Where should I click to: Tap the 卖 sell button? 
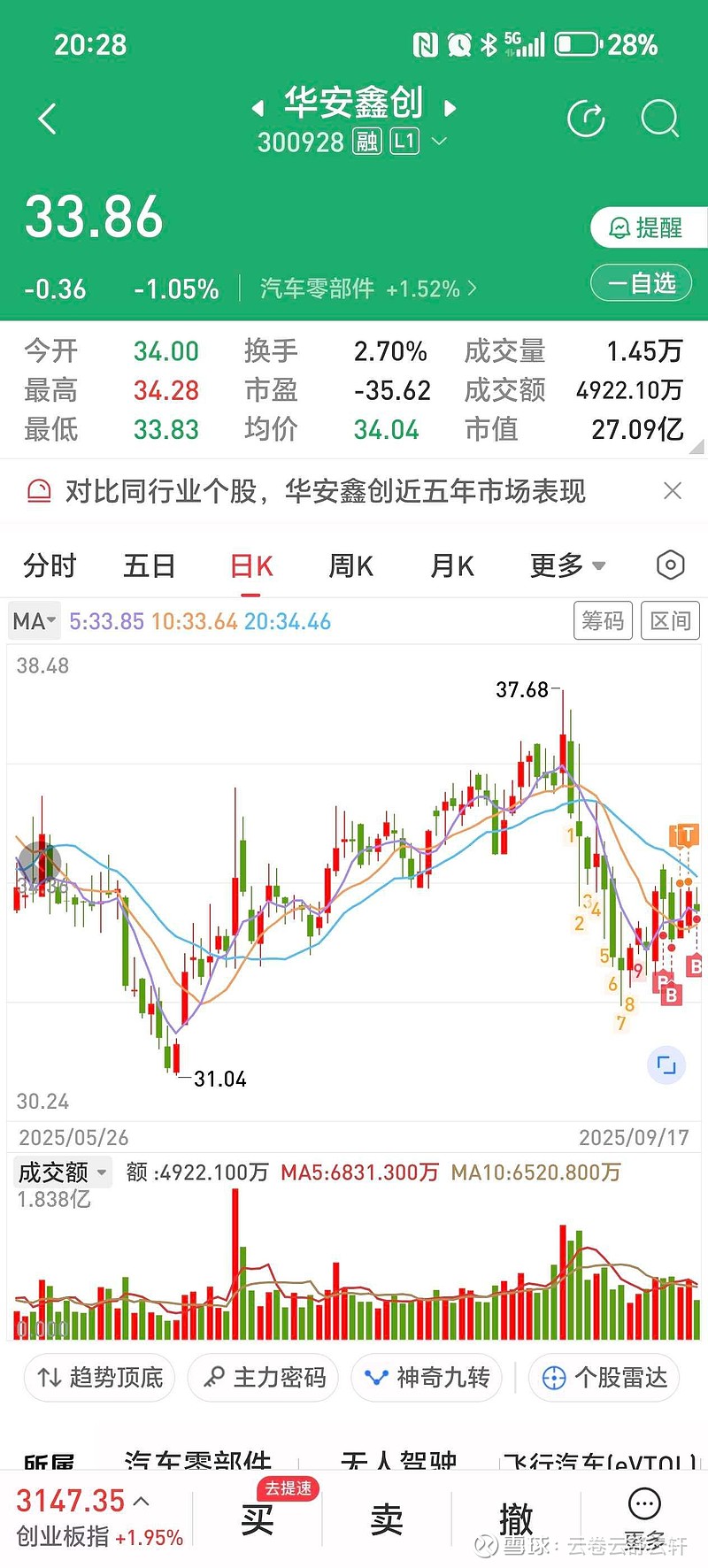click(x=387, y=1519)
